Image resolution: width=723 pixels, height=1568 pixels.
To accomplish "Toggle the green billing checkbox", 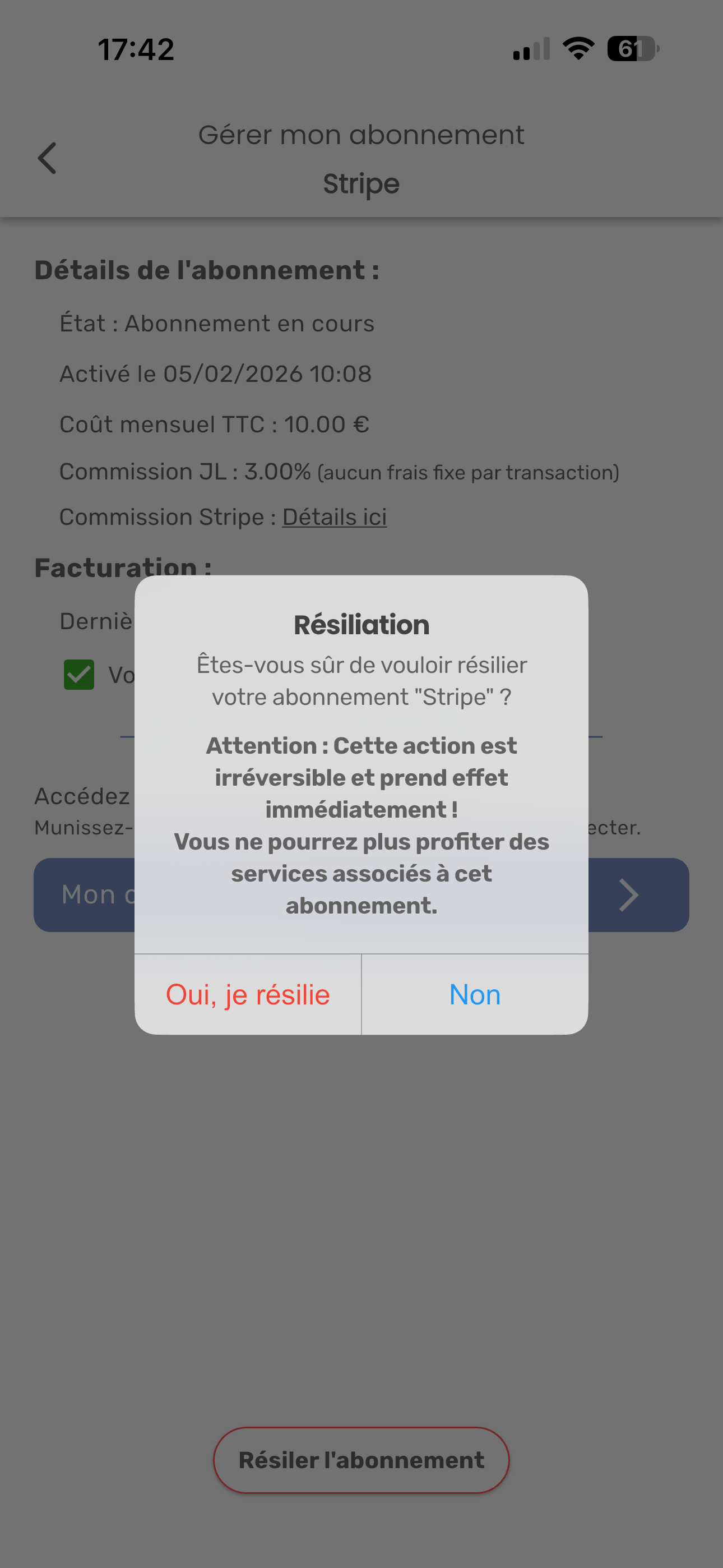I will pyautogui.click(x=79, y=675).
